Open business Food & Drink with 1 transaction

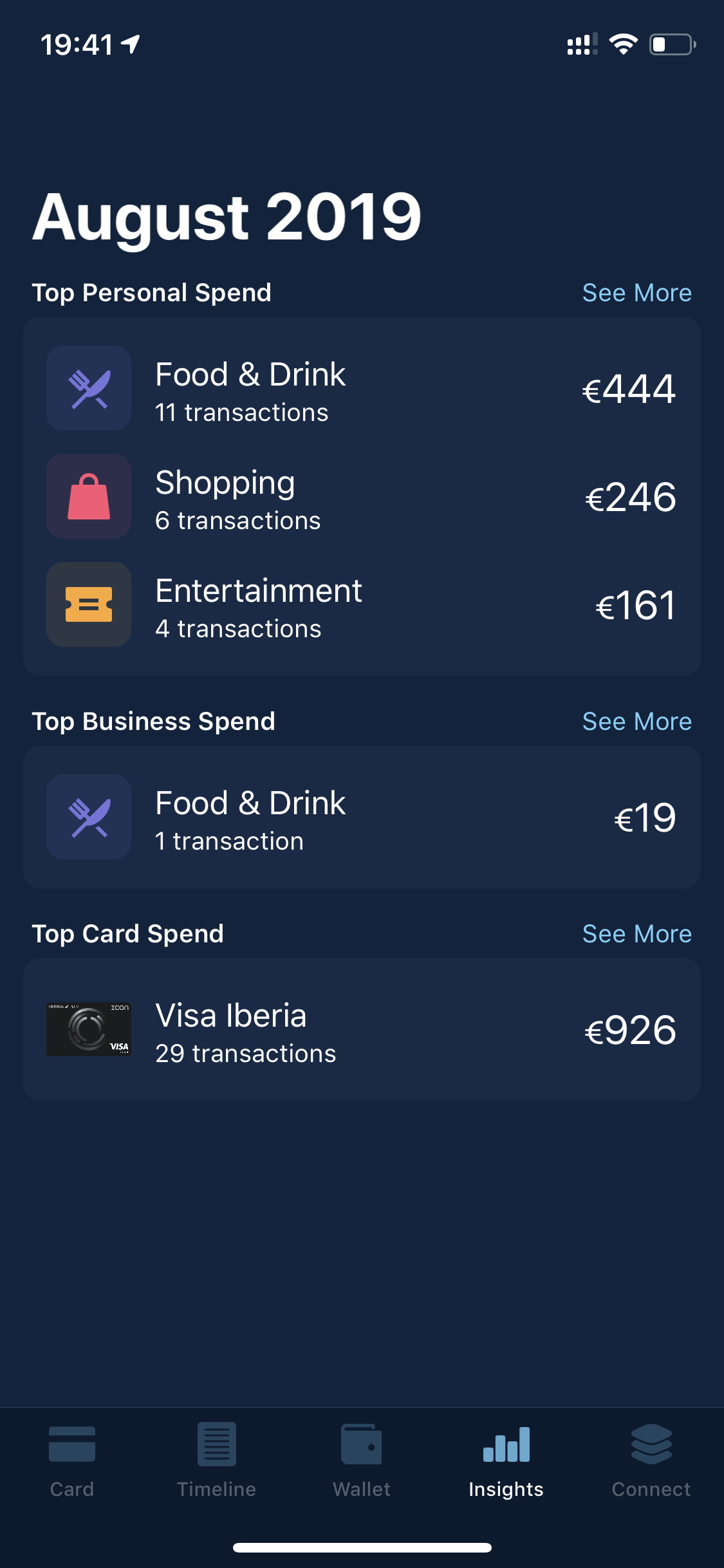(362, 817)
